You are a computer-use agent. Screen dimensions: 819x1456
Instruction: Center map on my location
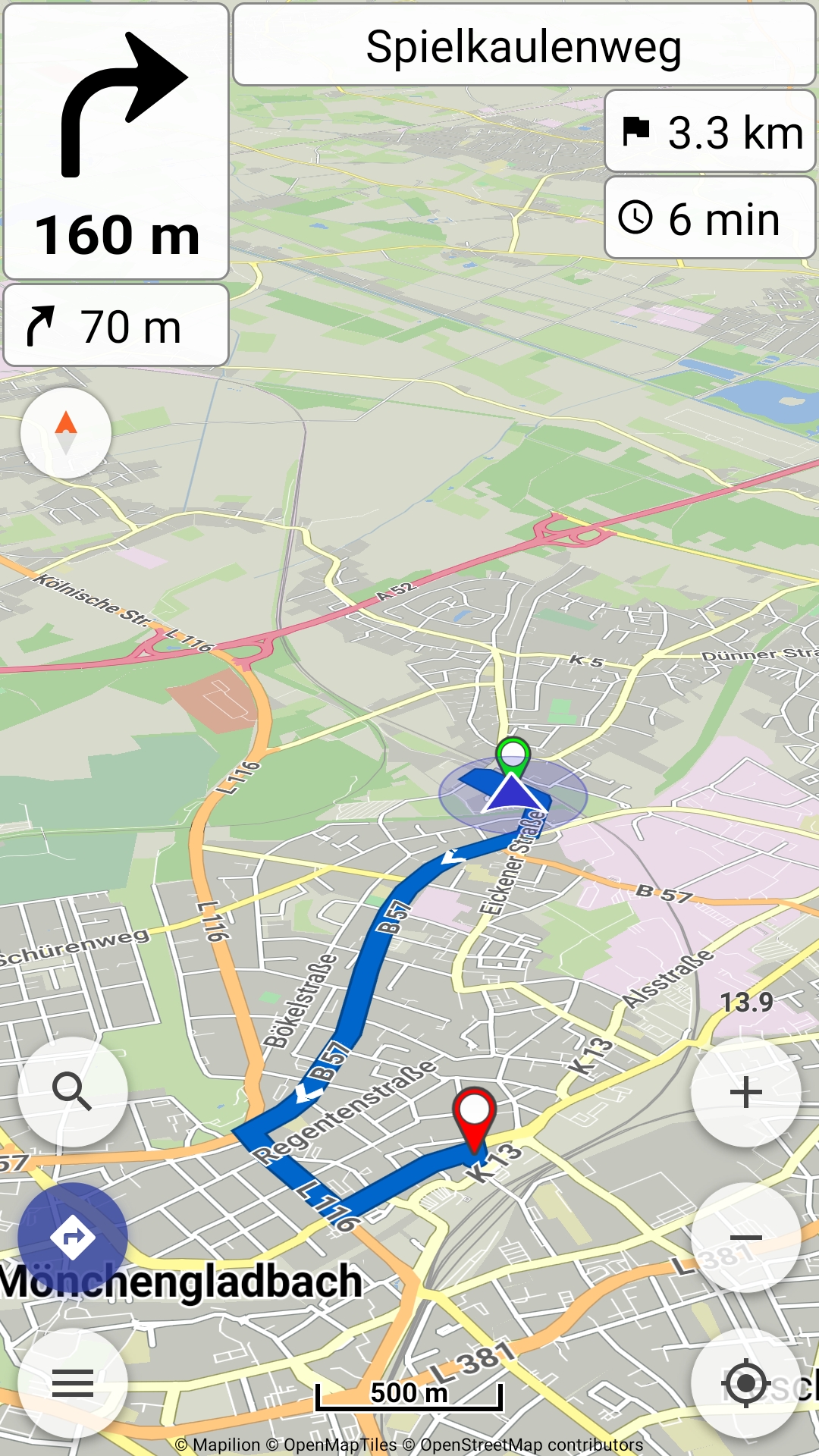pyautogui.click(x=746, y=1383)
